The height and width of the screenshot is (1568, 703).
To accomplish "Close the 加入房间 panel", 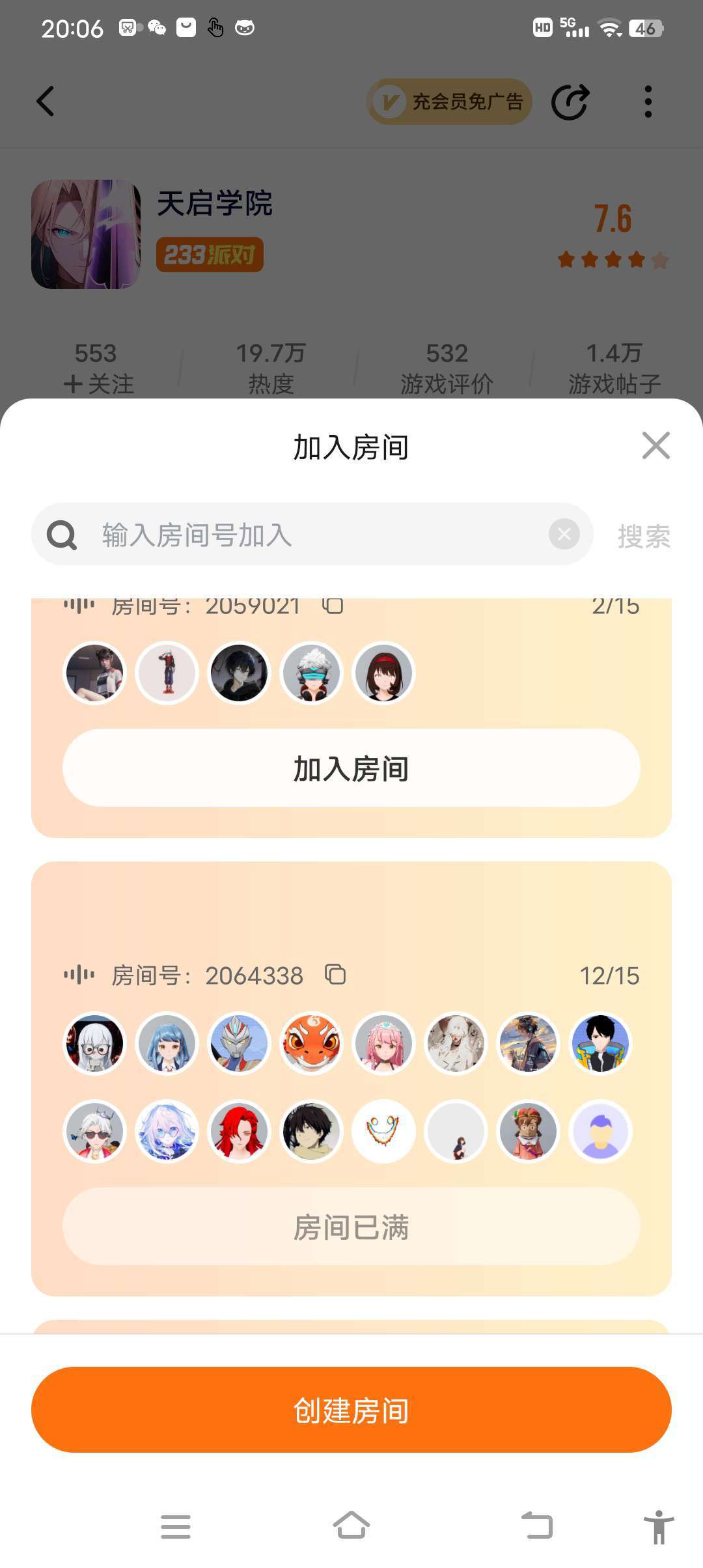I will click(655, 446).
